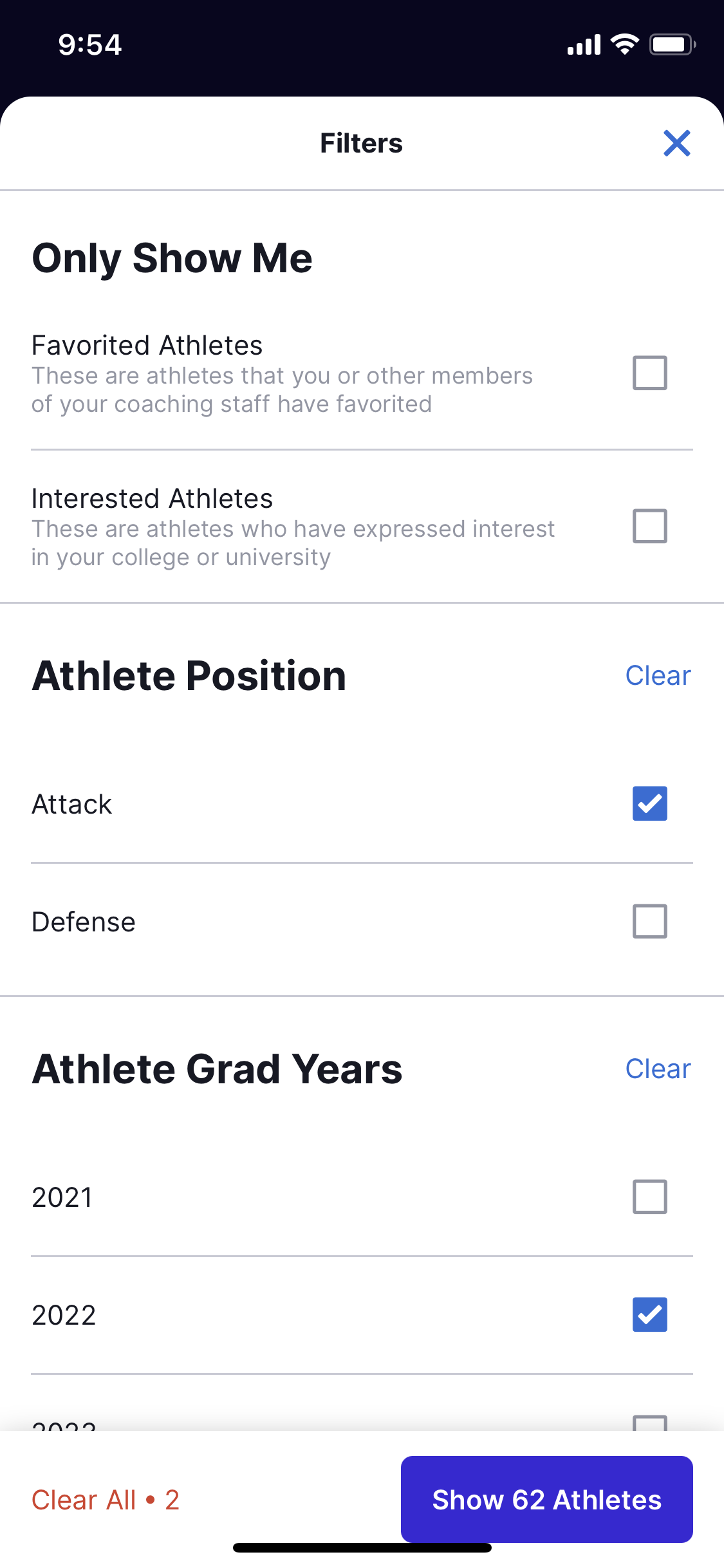
Task: Check the Favorited Athletes box
Action: coord(649,373)
